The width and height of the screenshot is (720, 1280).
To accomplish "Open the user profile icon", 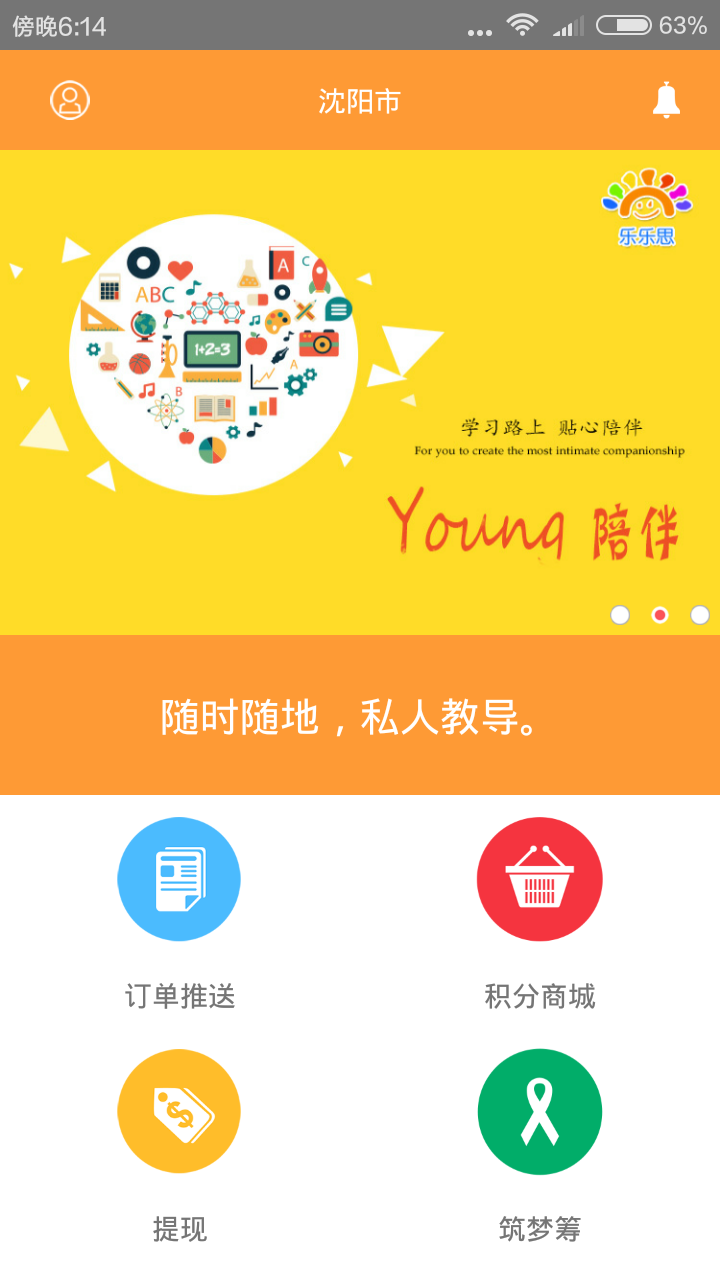I will click(70, 100).
